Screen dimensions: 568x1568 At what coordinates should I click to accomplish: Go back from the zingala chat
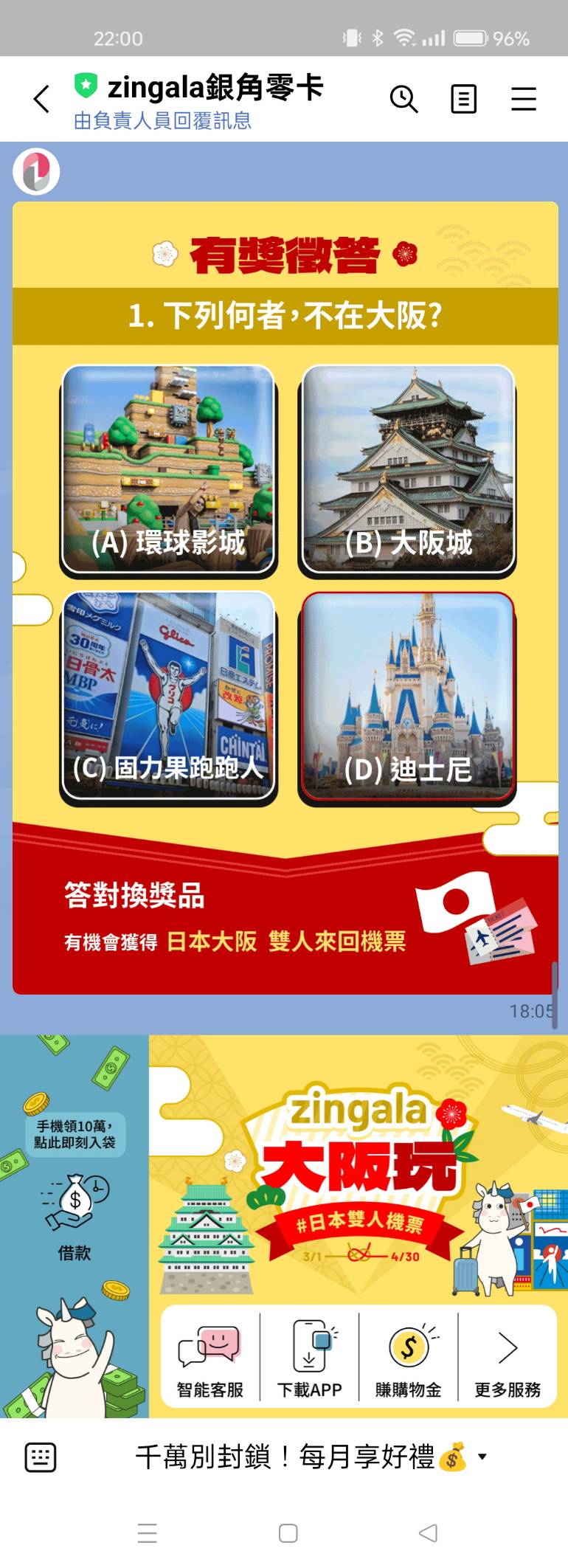point(42,99)
